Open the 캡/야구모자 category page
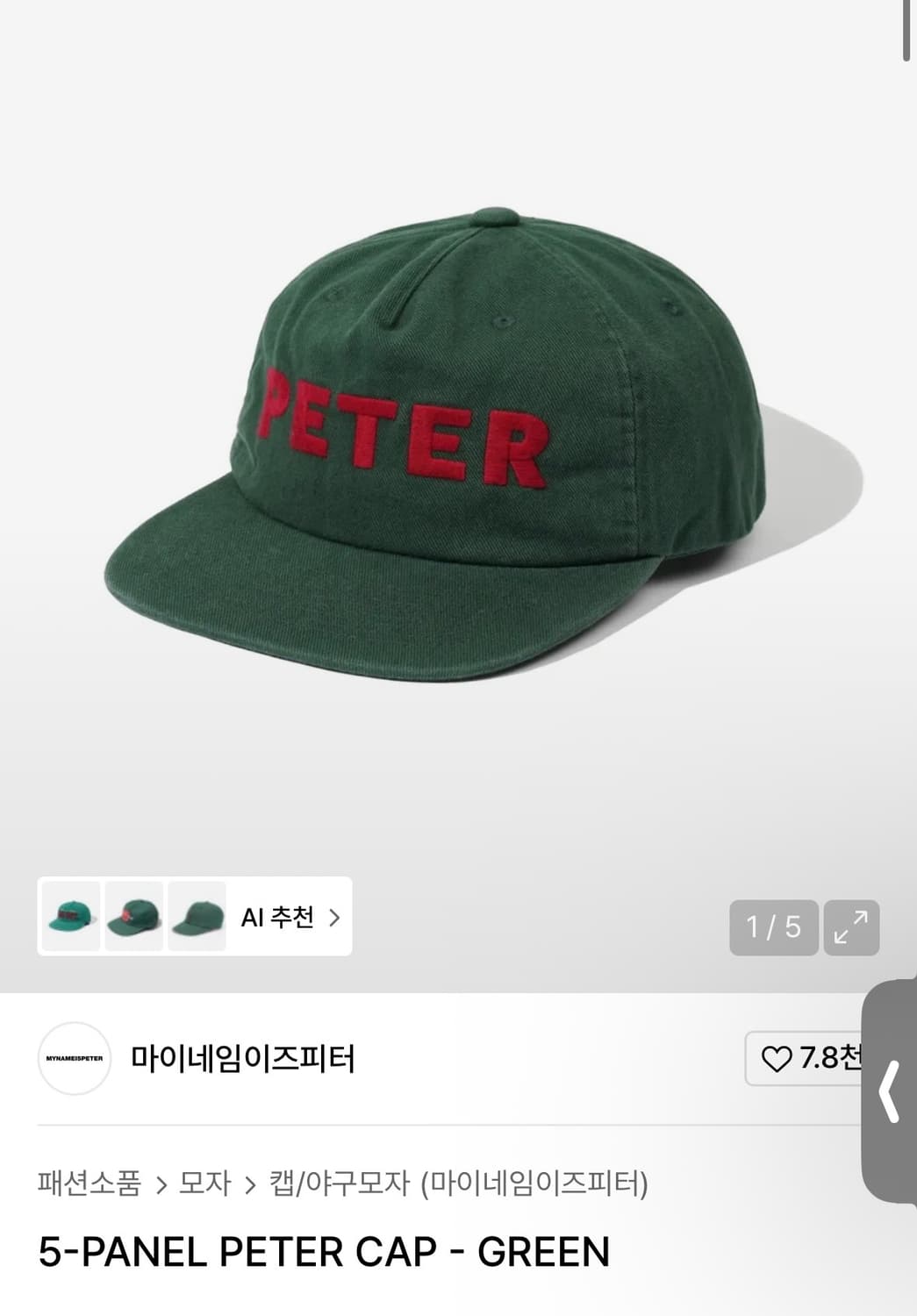The height and width of the screenshot is (1316, 917). pyautogui.click(x=332, y=1184)
